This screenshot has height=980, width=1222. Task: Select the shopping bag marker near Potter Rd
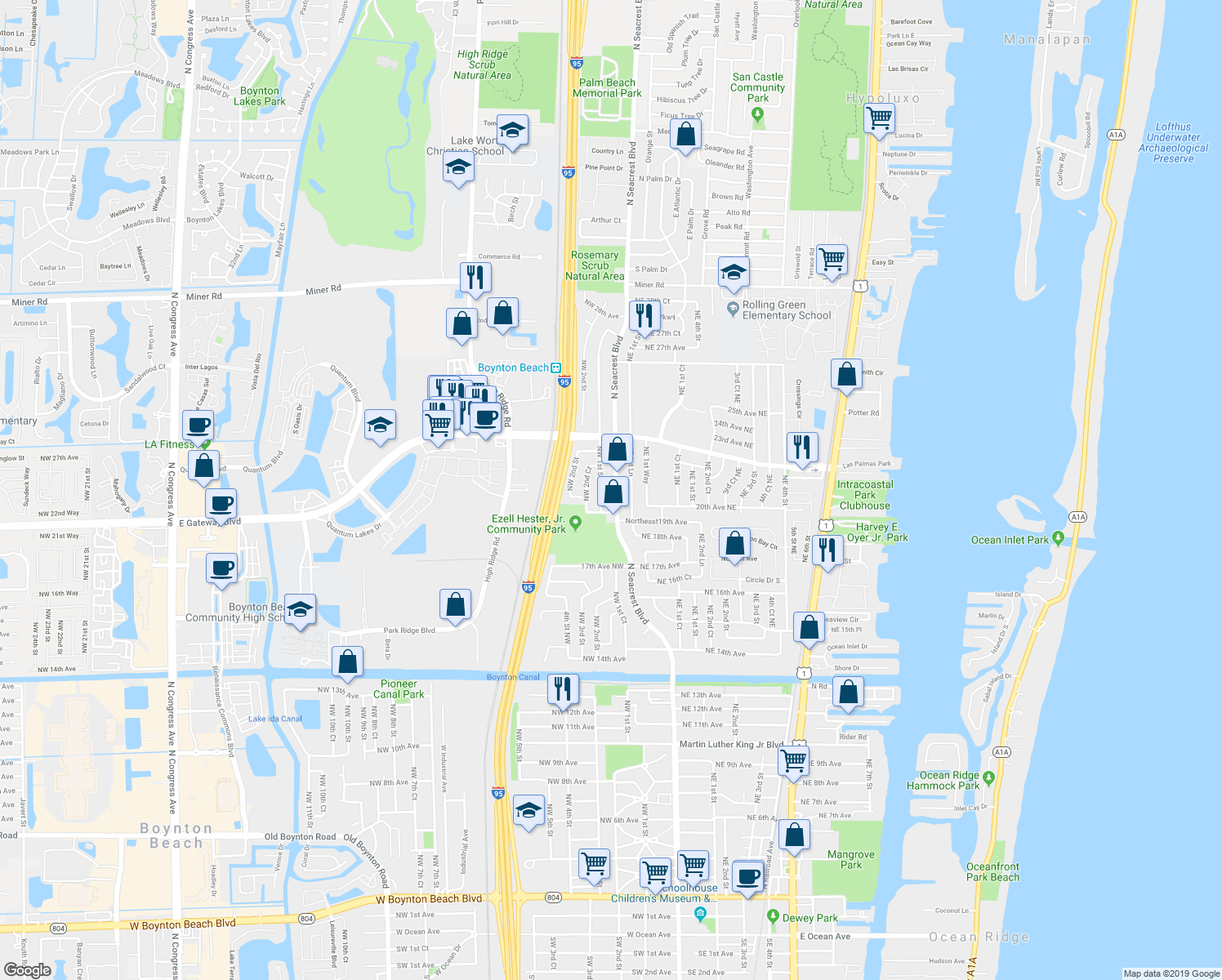(x=847, y=375)
